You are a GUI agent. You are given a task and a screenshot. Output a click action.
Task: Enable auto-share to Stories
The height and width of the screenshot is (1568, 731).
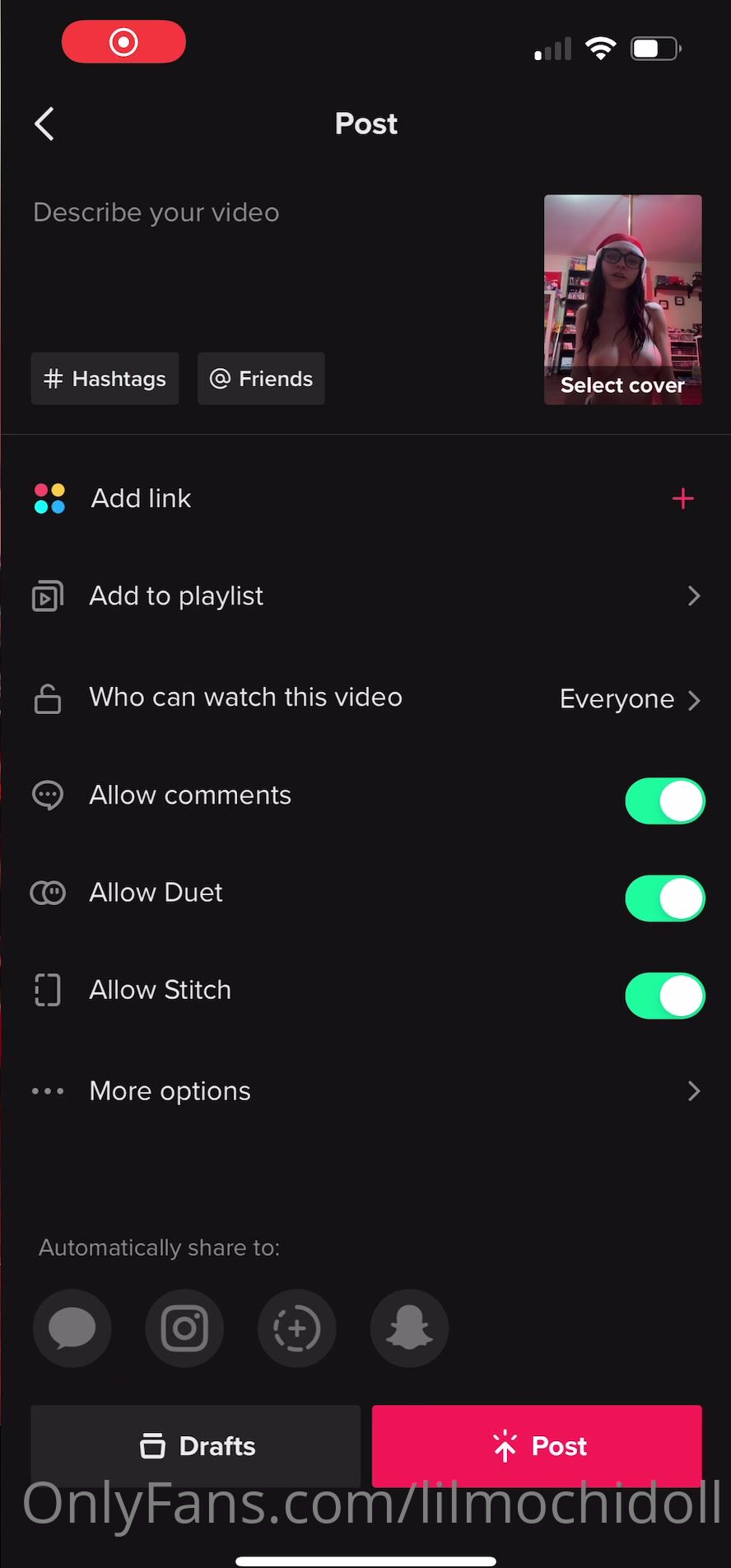tap(296, 1328)
